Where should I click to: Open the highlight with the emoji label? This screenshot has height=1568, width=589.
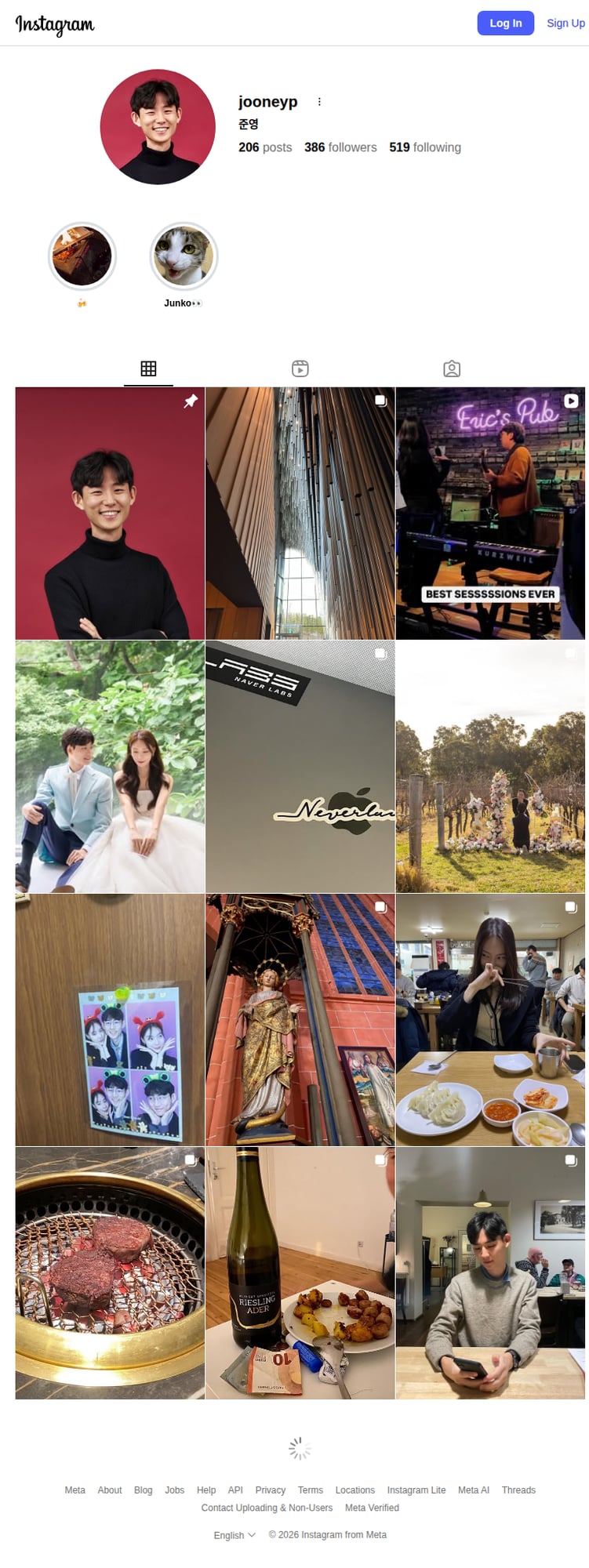click(82, 256)
